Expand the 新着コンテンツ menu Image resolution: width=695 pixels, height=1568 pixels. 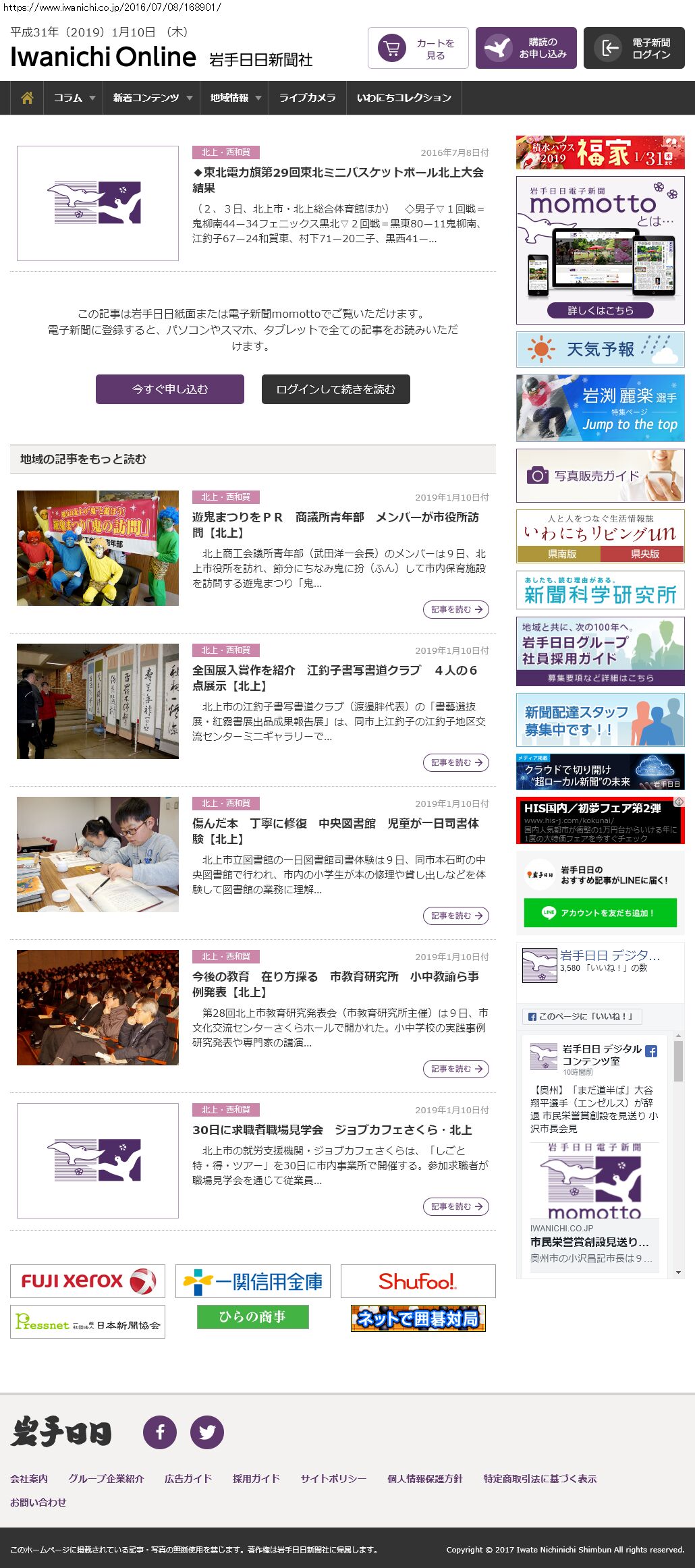pos(152,98)
